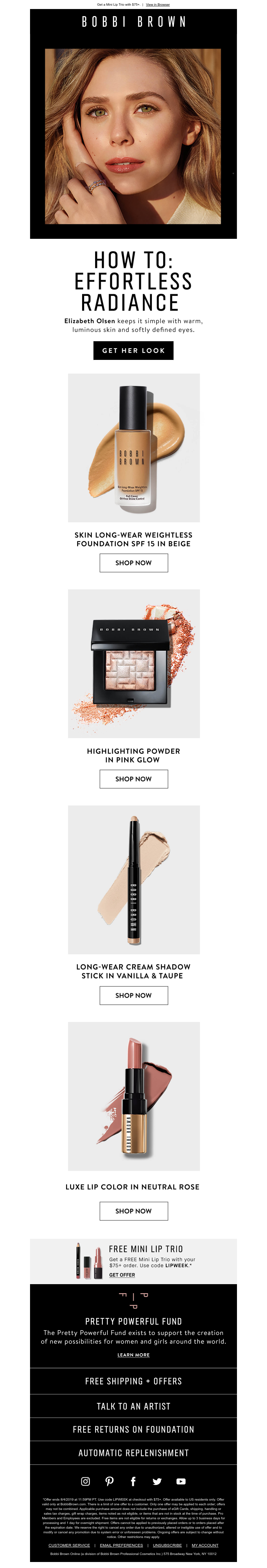Tap the Get Her Look button
267x1568 pixels.
(x=133, y=351)
